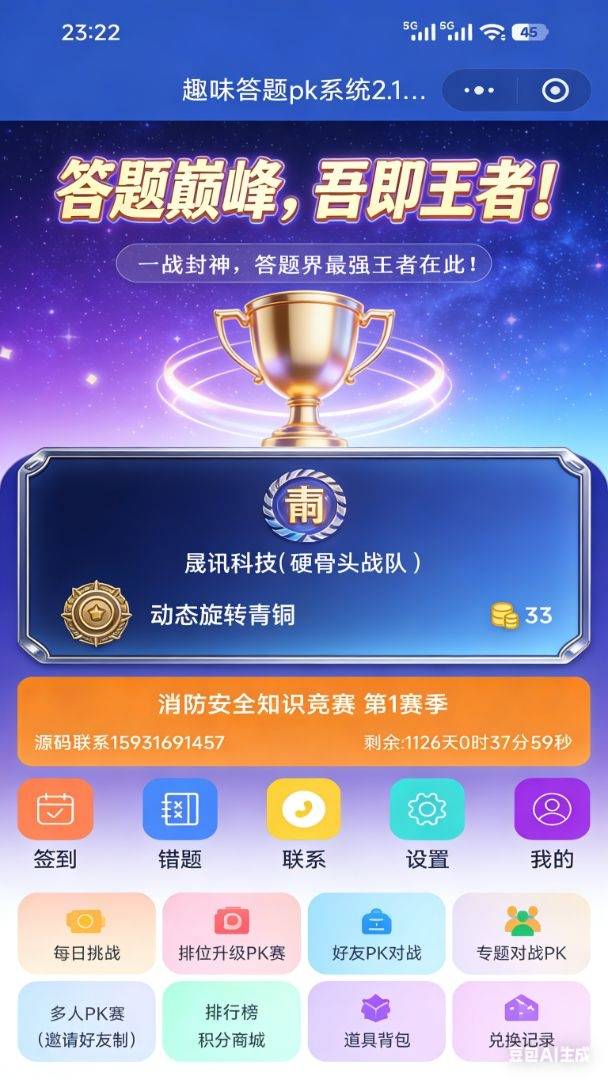This screenshot has width=608, height=1080.
Task: Launch 好友PK对战 friend battle
Action: point(376,933)
